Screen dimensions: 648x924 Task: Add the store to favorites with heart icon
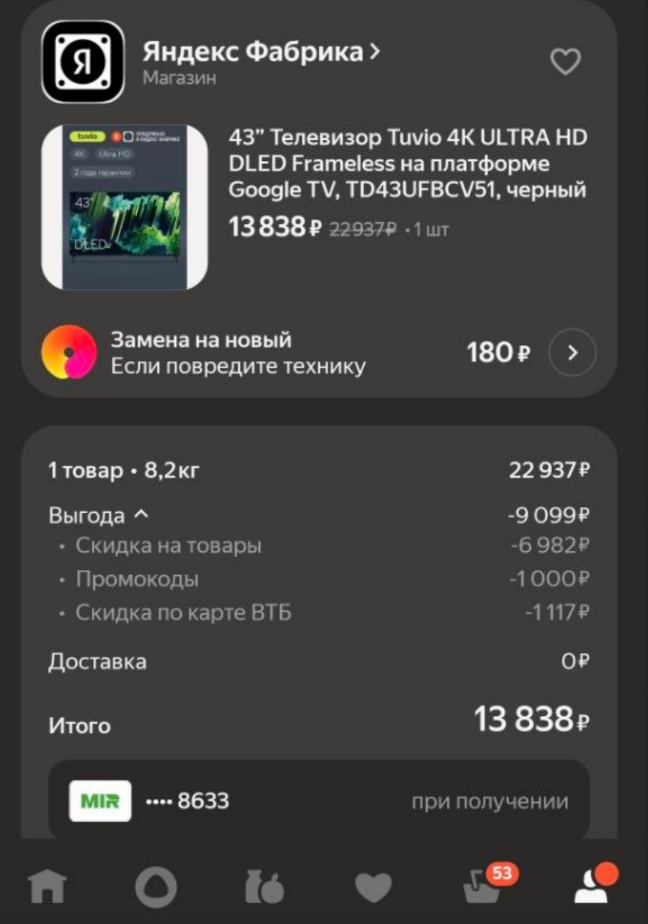click(x=566, y=62)
